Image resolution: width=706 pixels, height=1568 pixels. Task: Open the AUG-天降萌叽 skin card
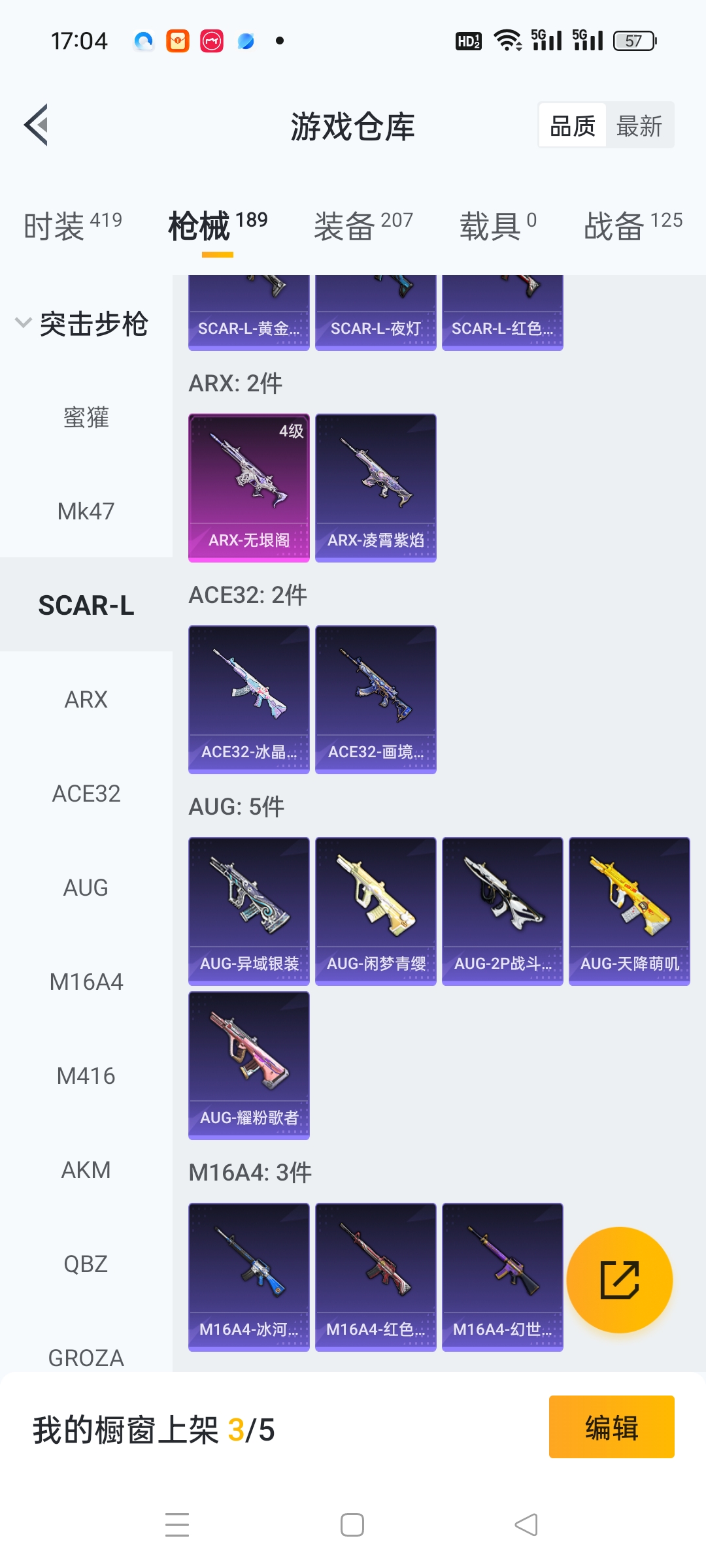click(x=629, y=911)
